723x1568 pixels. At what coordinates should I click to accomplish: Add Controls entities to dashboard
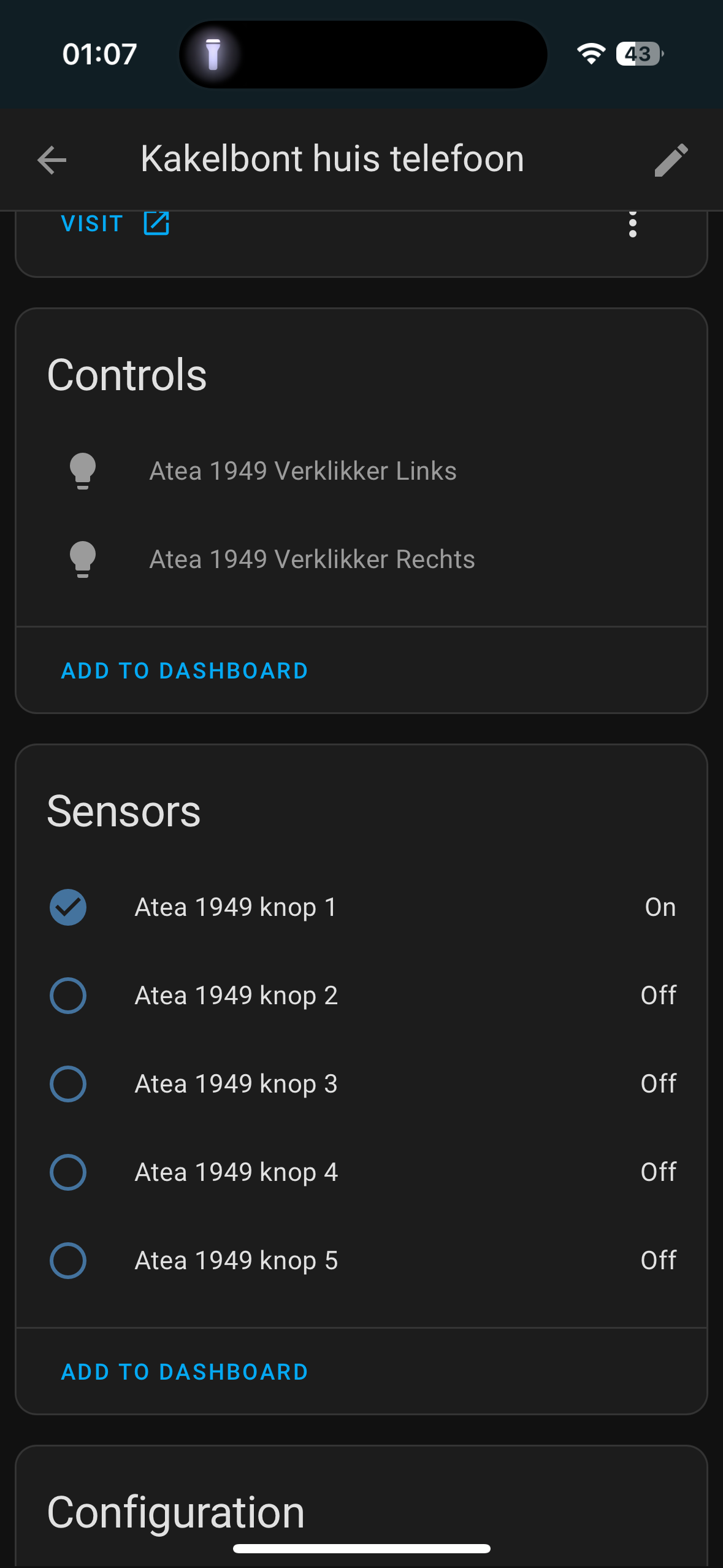point(184,671)
